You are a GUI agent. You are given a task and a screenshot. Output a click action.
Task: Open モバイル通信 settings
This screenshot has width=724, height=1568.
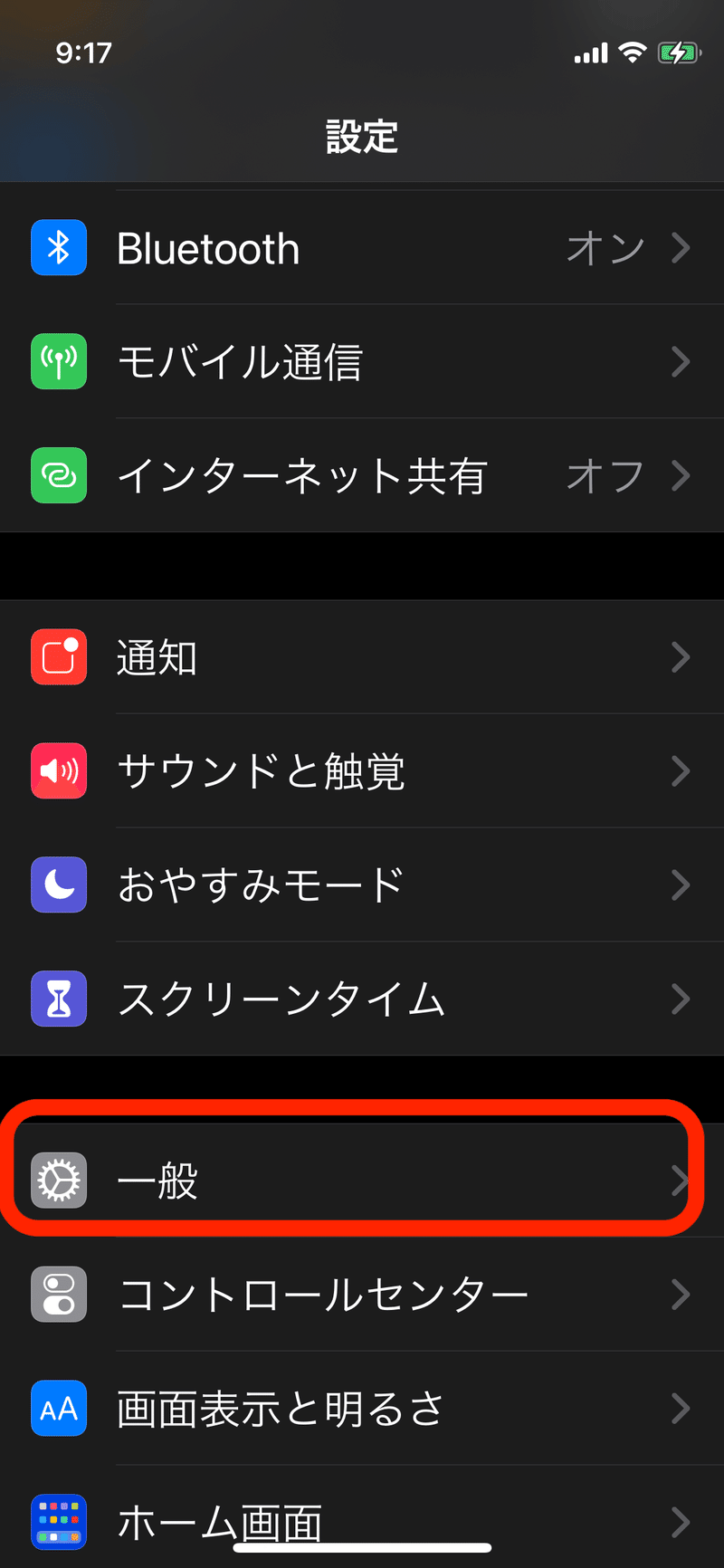coord(362,361)
